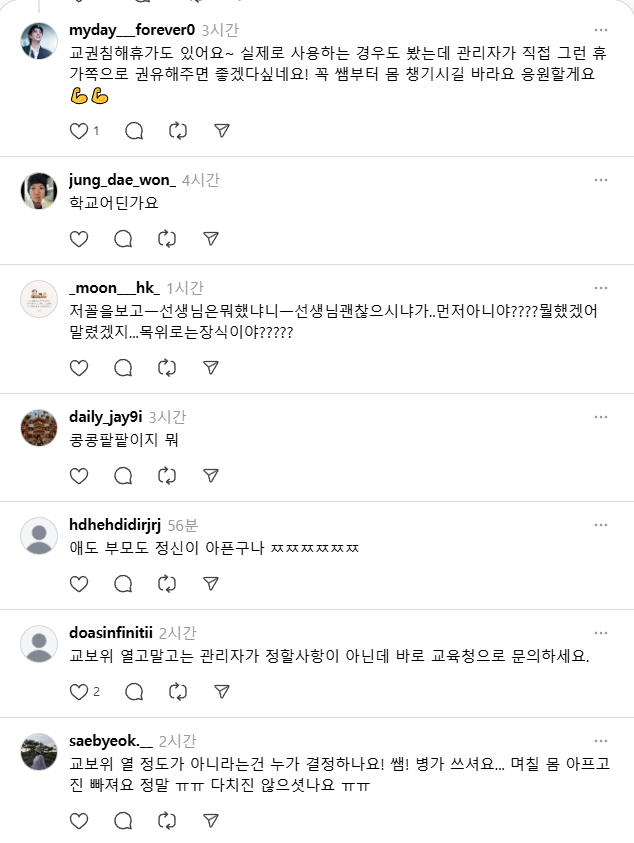Viewport: 634px width, 843px height.
Task: Reply to saebyeok.__'s comment
Action: (123, 821)
